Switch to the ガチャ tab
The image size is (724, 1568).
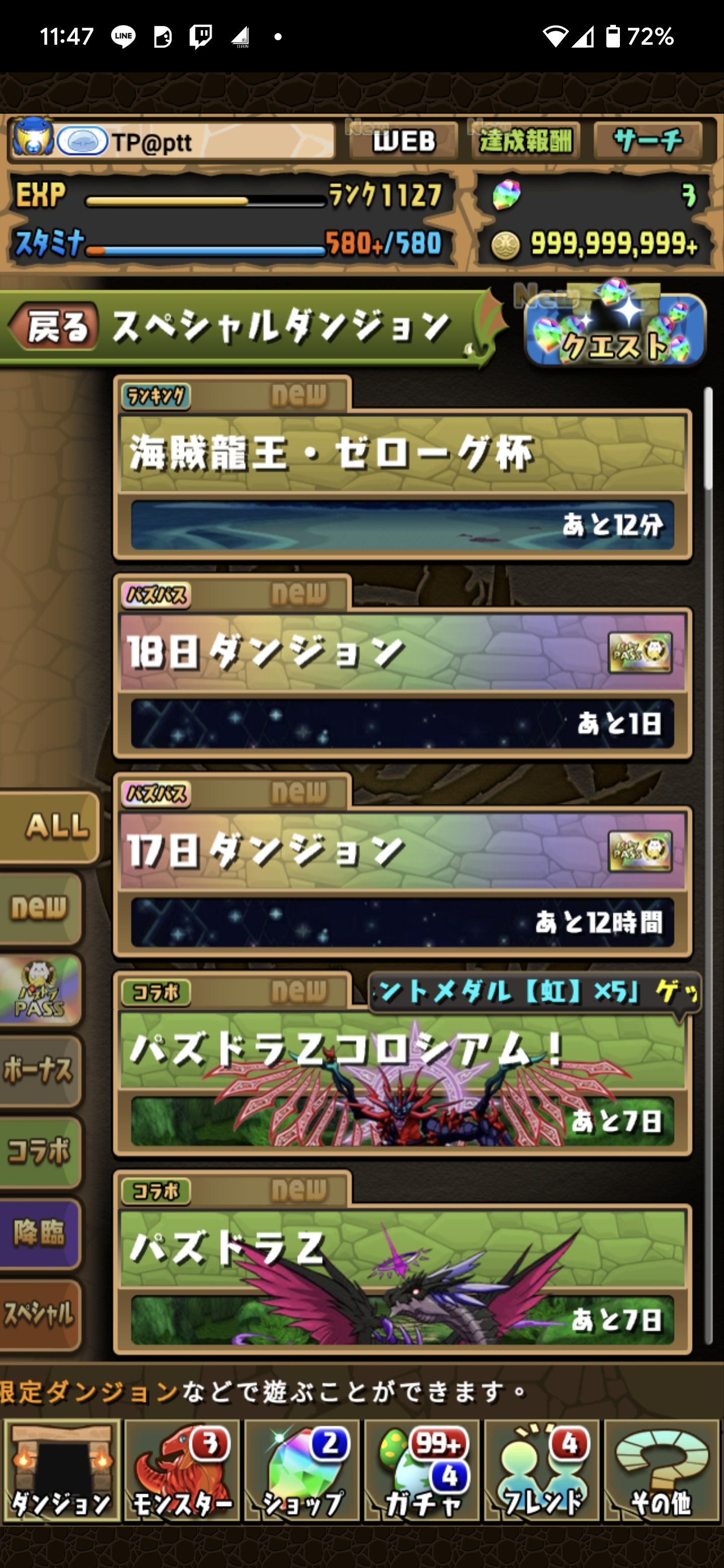pos(422,1471)
